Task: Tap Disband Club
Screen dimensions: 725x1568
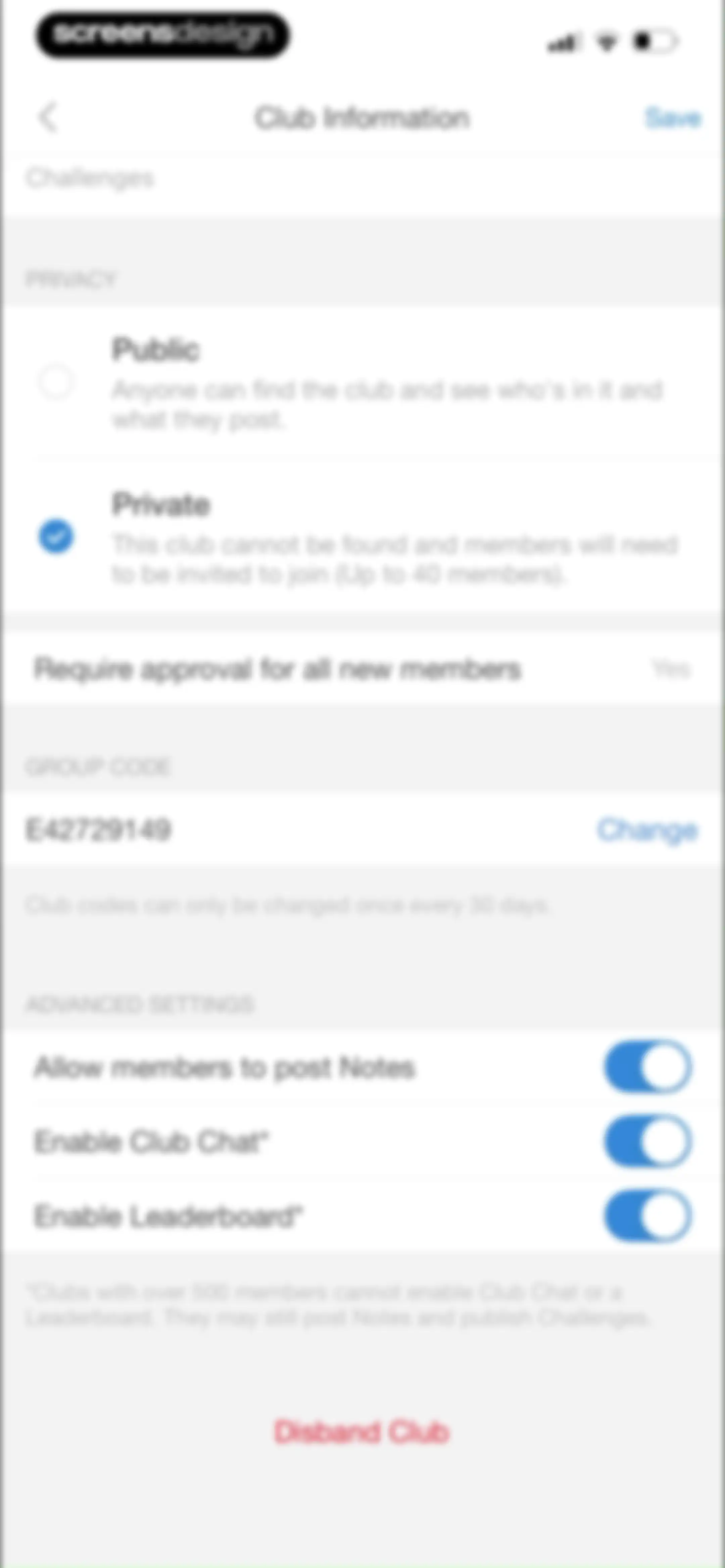Action: coord(362,1432)
